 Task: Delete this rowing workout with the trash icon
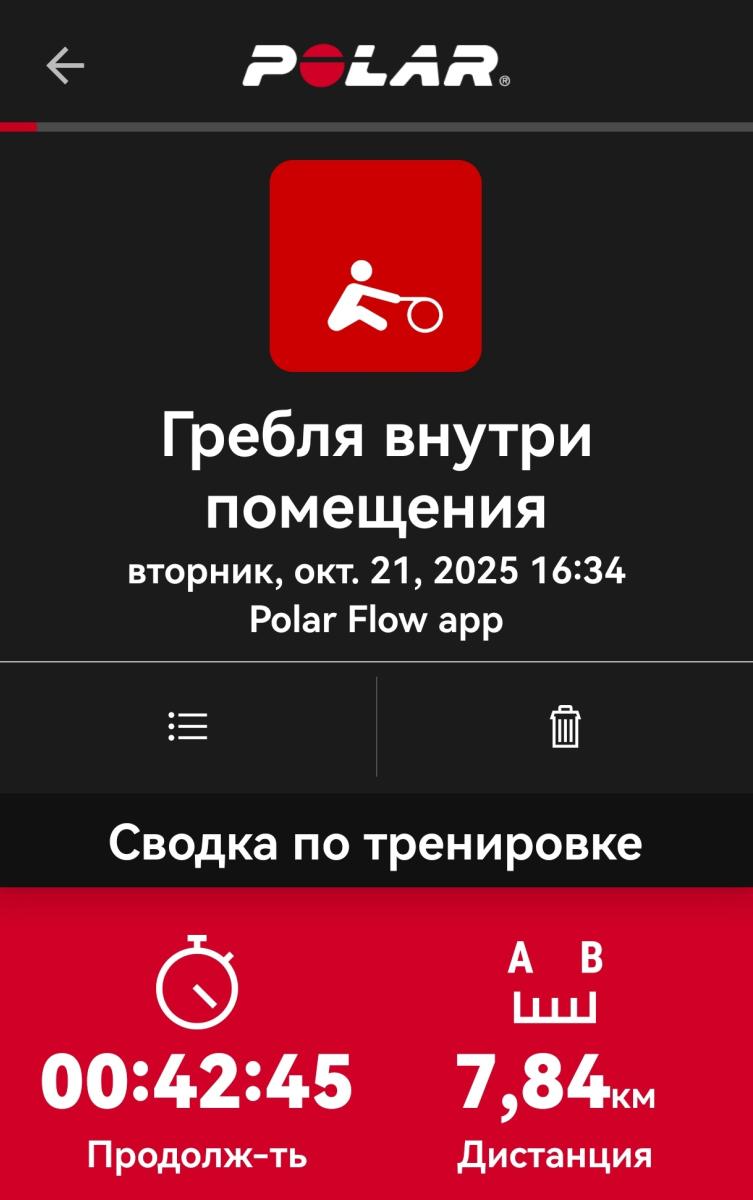click(x=565, y=726)
